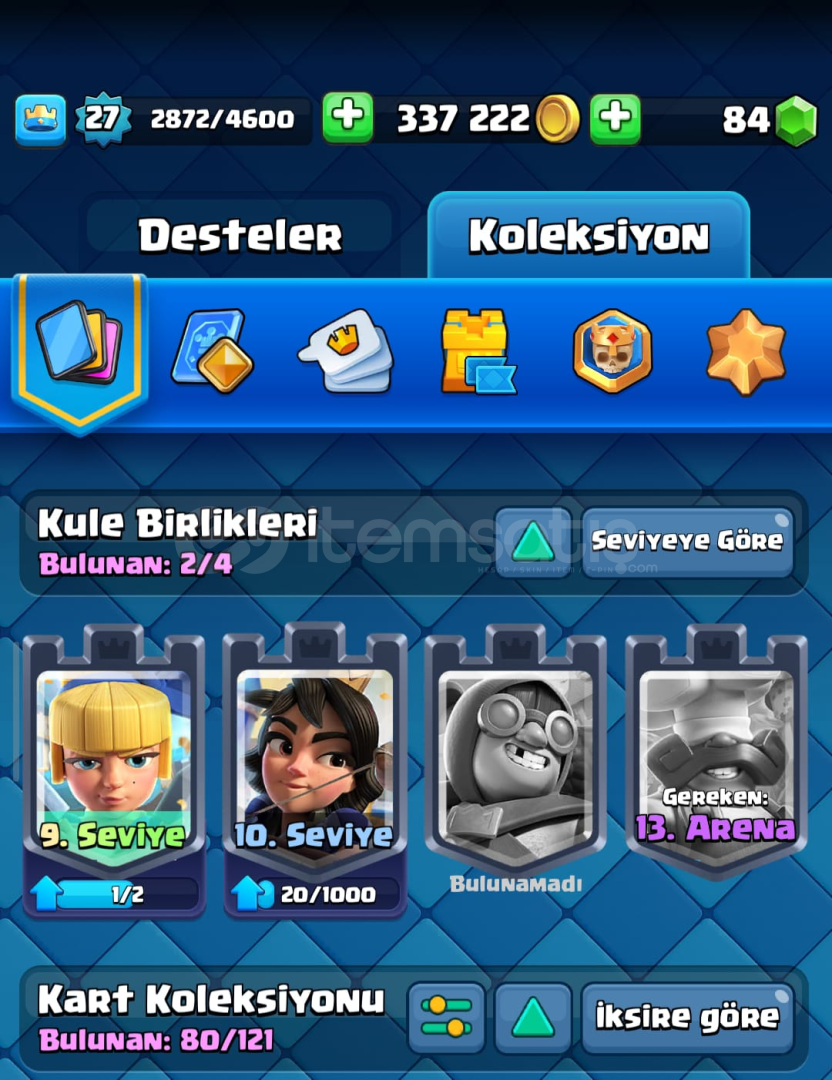This screenshot has width=832, height=1080.
Task: View the locked 13. Arena chef card
Action: point(716,755)
